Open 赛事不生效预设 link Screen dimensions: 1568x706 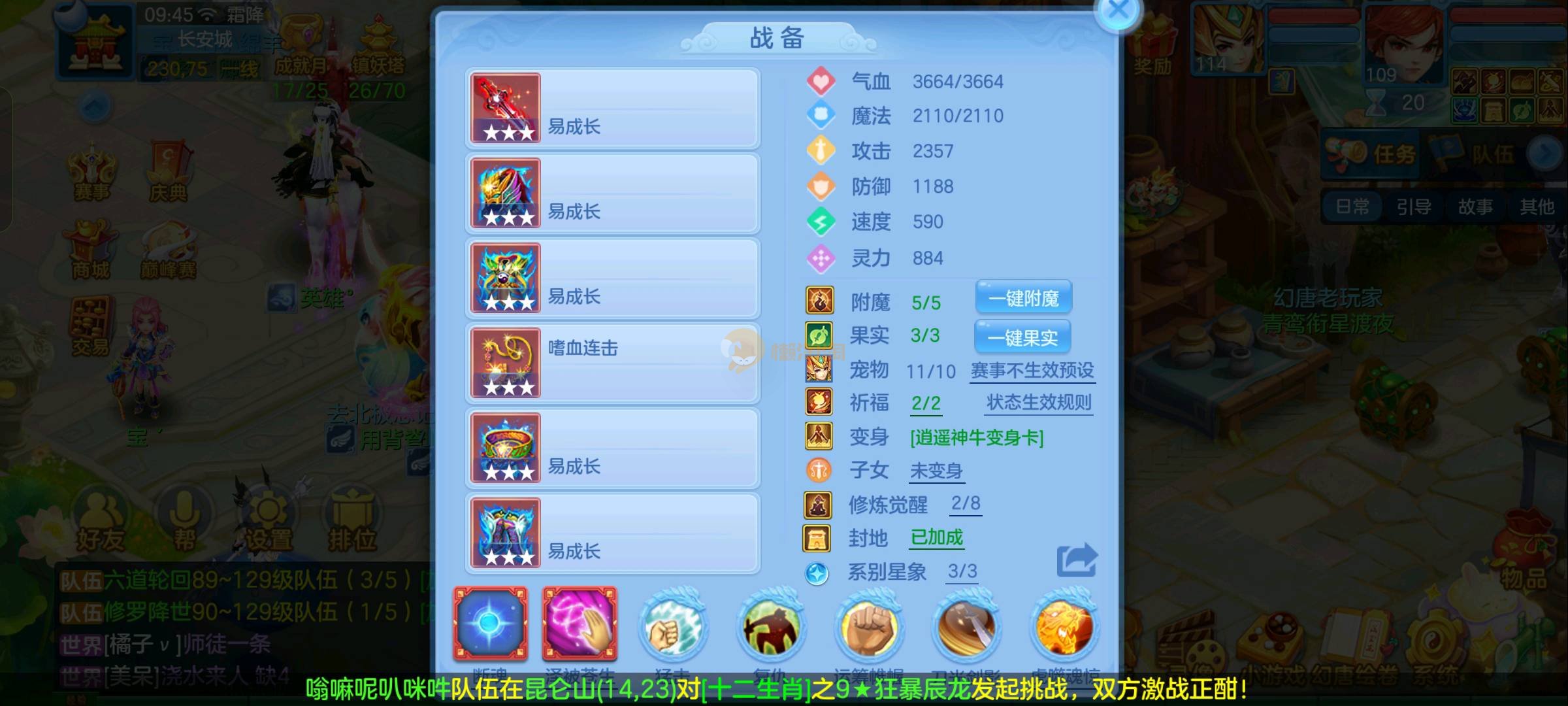(x=1032, y=371)
